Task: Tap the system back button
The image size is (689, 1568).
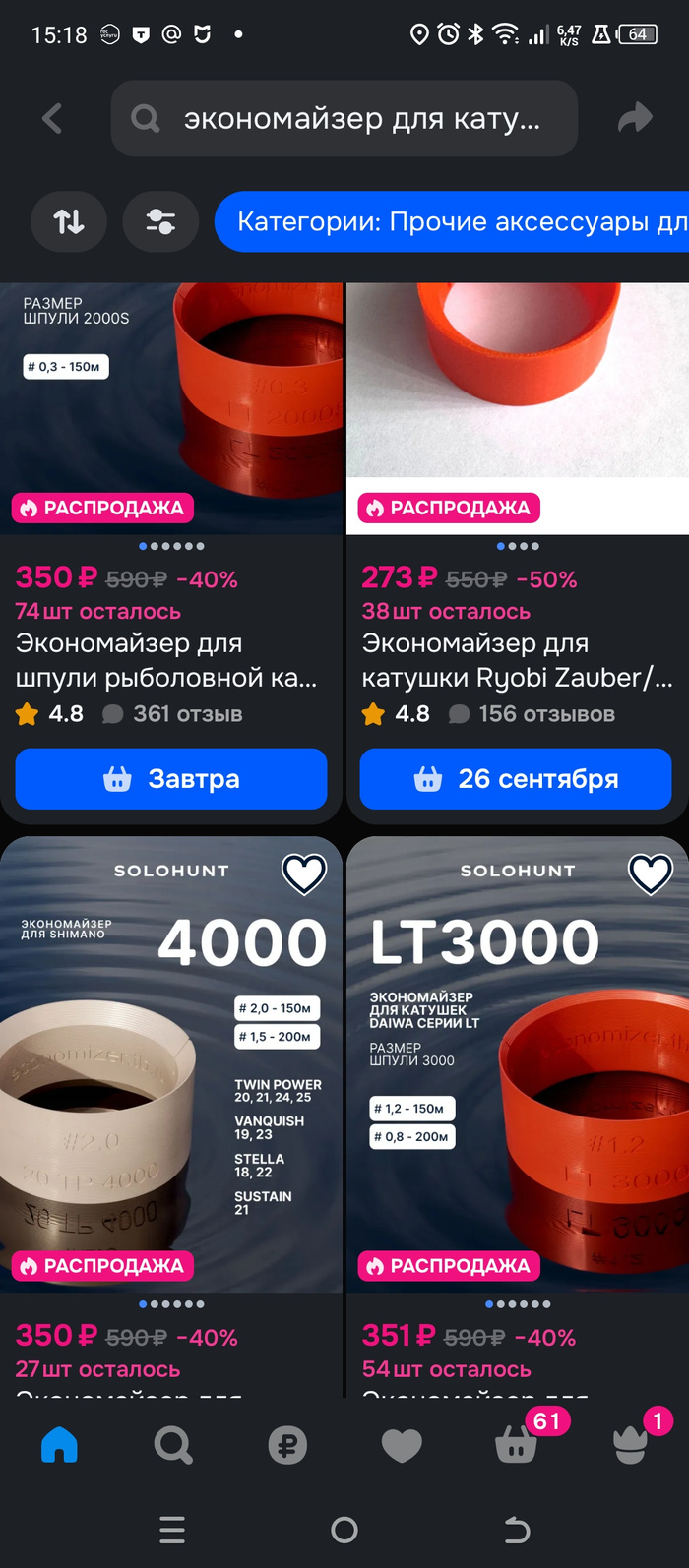Action: tap(517, 1530)
